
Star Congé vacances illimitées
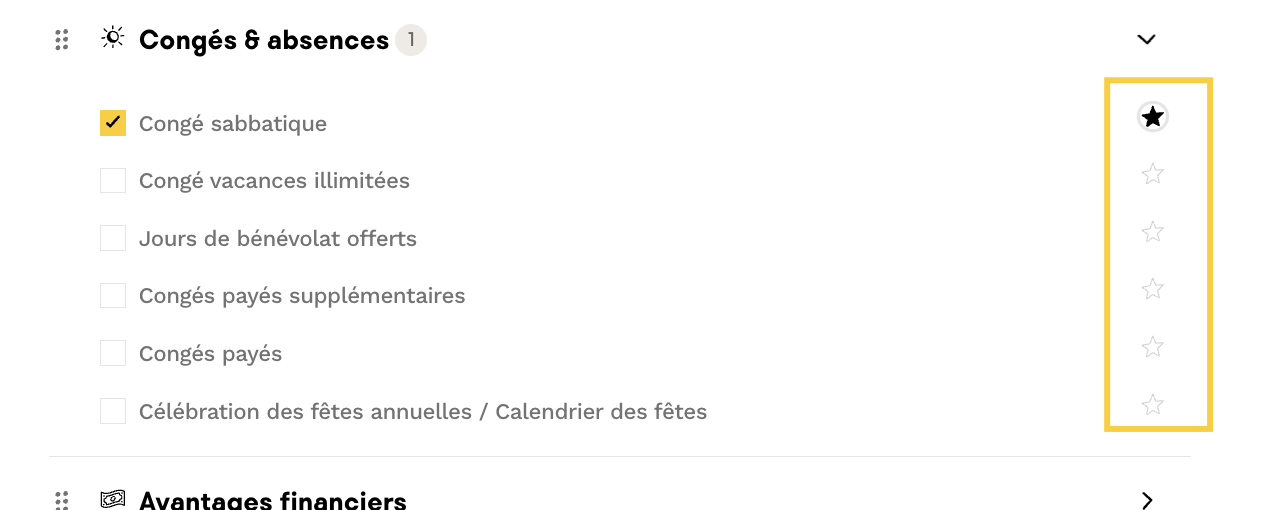tap(1153, 174)
